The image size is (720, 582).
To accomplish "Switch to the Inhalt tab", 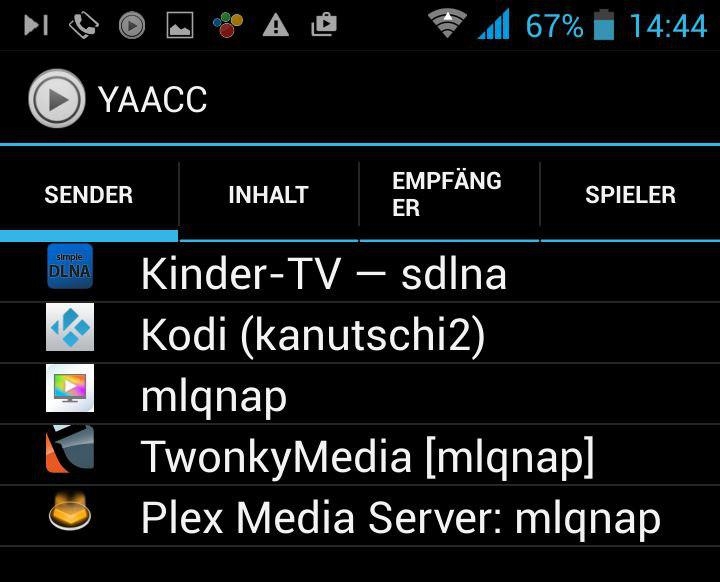I will [268, 195].
